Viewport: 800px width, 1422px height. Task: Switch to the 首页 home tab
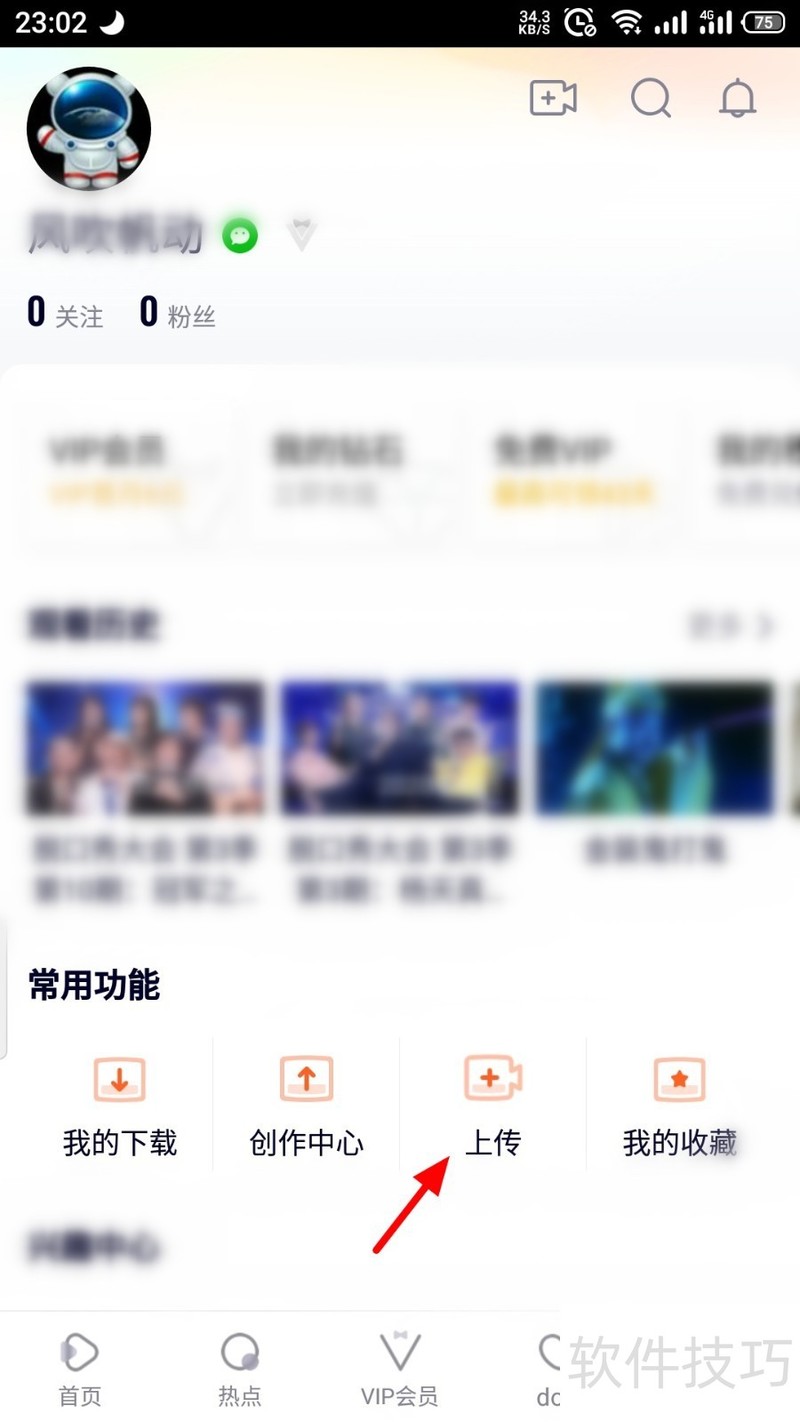click(x=80, y=1370)
